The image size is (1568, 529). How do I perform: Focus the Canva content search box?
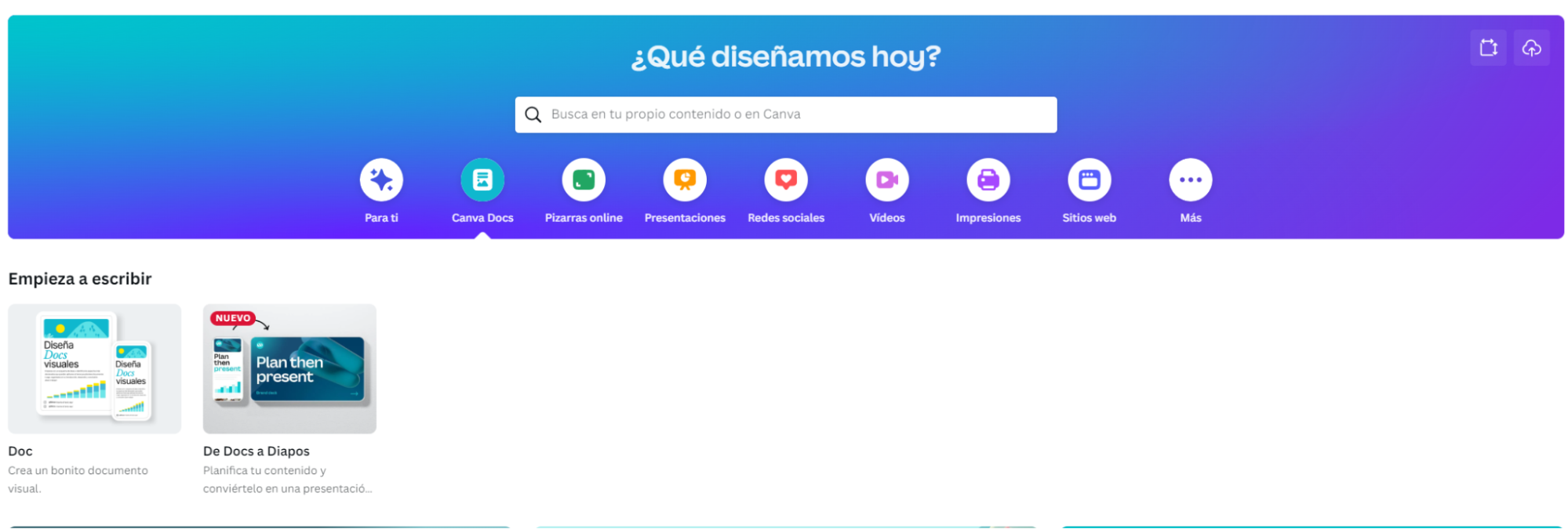point(785,114)
